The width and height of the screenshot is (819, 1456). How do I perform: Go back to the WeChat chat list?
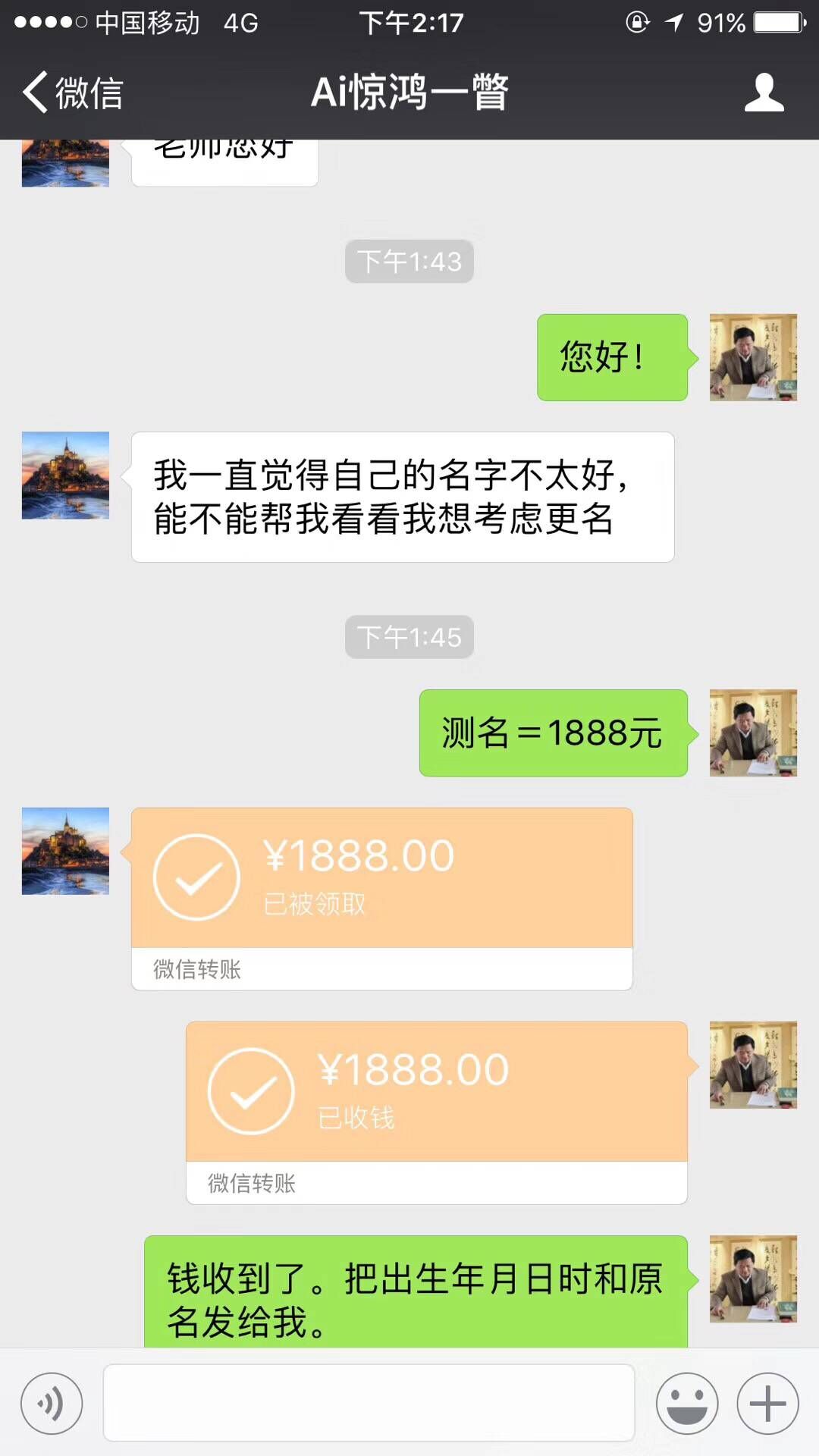click(x=72, y=93)
